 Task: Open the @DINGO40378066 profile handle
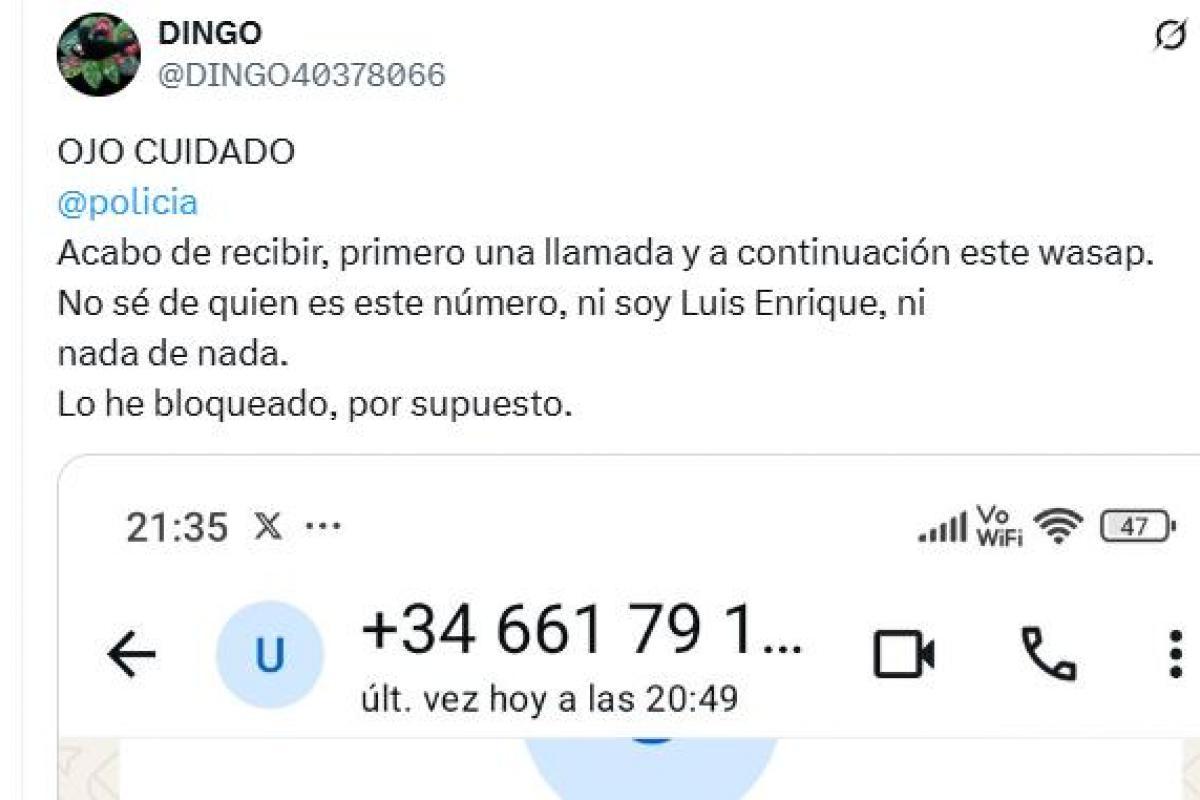coord(301,75)
